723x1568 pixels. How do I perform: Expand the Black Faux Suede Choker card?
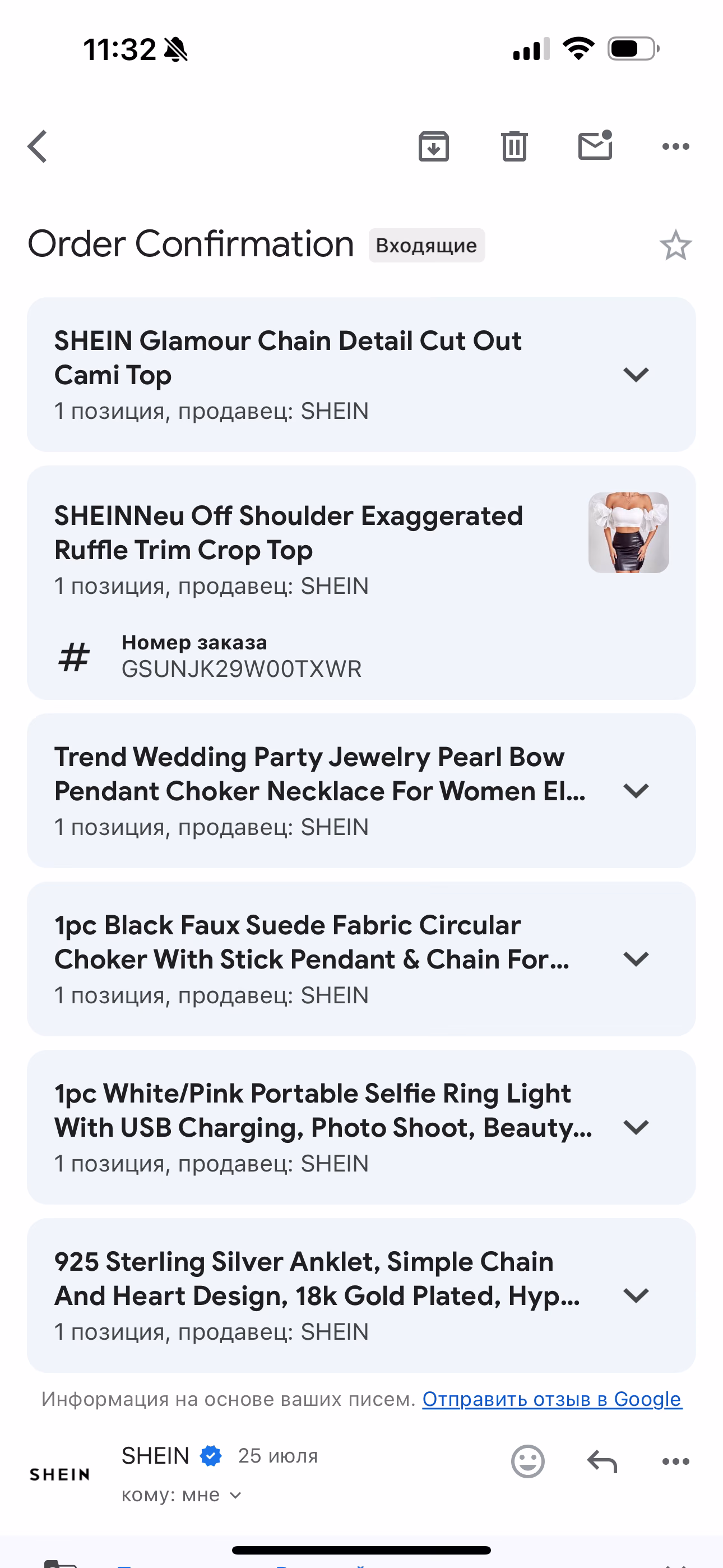(x=636, y=959)
